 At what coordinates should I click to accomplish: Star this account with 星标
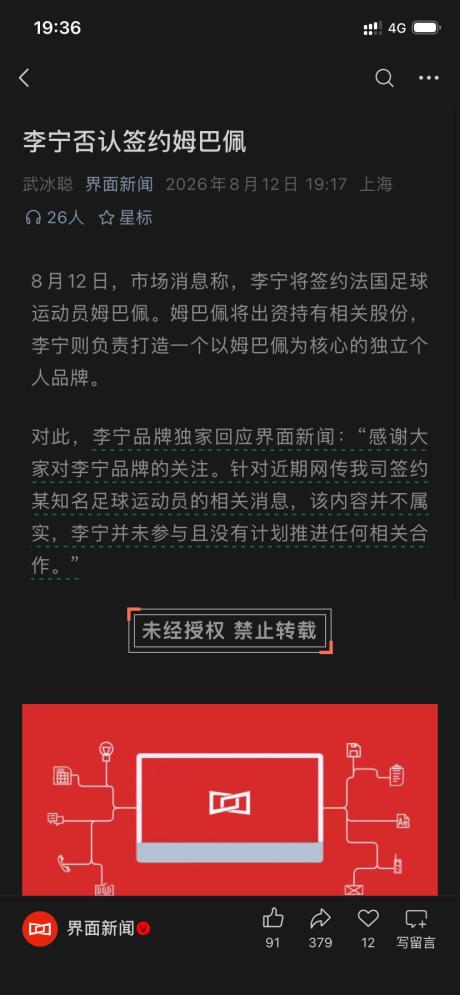click(126, 218)
